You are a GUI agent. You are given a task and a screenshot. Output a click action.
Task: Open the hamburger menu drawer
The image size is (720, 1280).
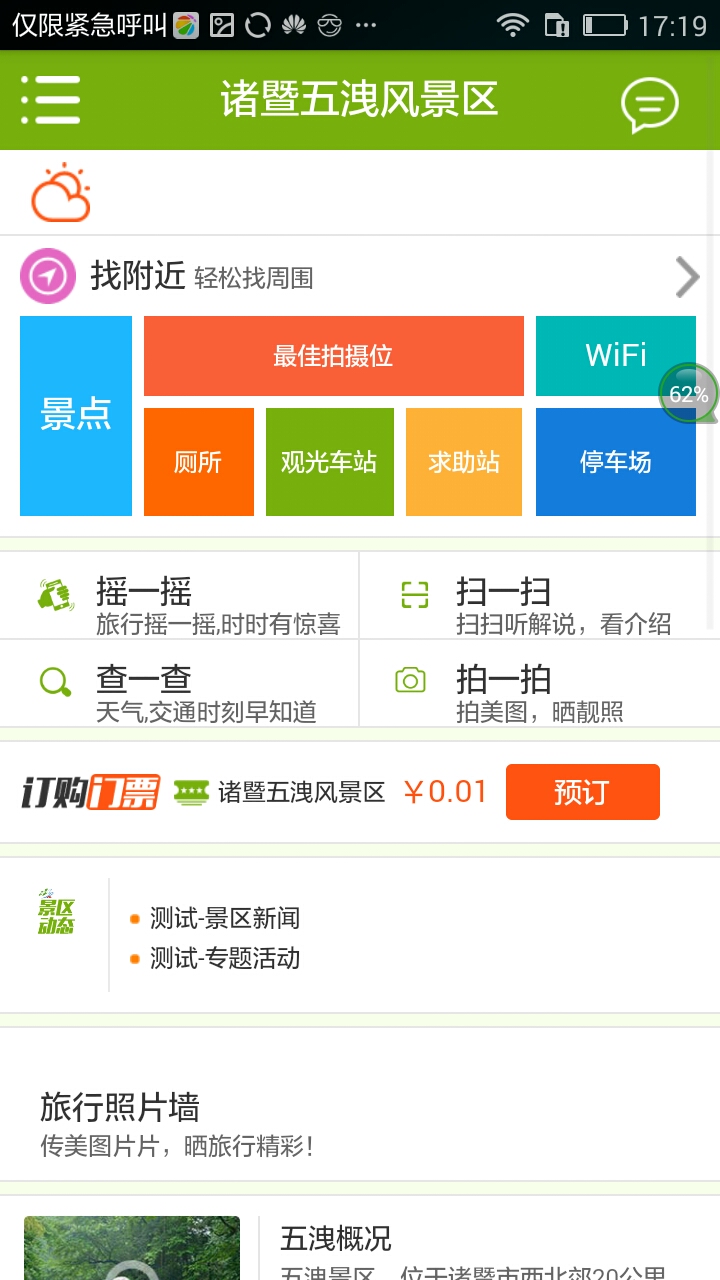51,100
